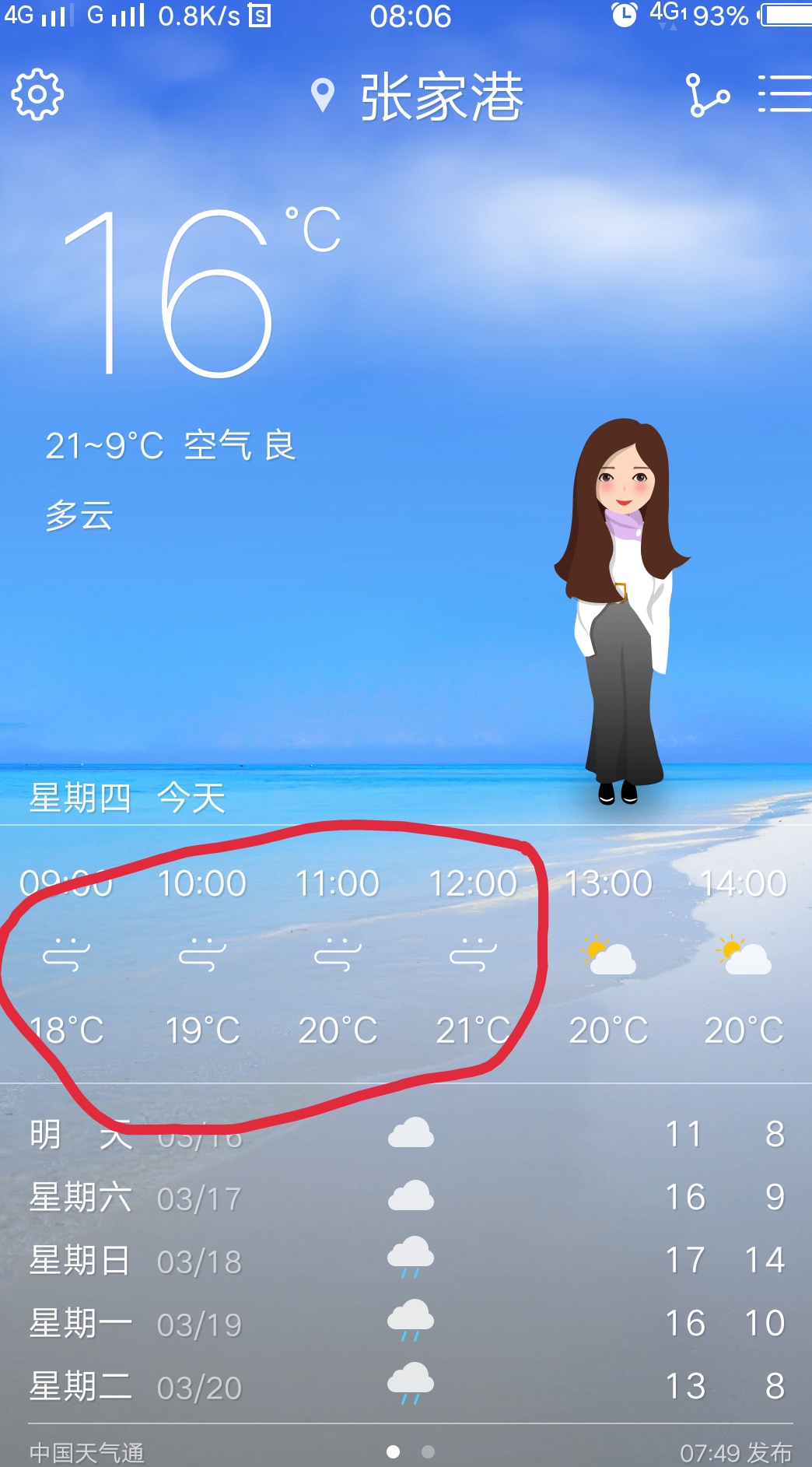The image size is (812, 1467).
Task: Open 星期六 03/17 forecast row
Action: [406, 1198]
